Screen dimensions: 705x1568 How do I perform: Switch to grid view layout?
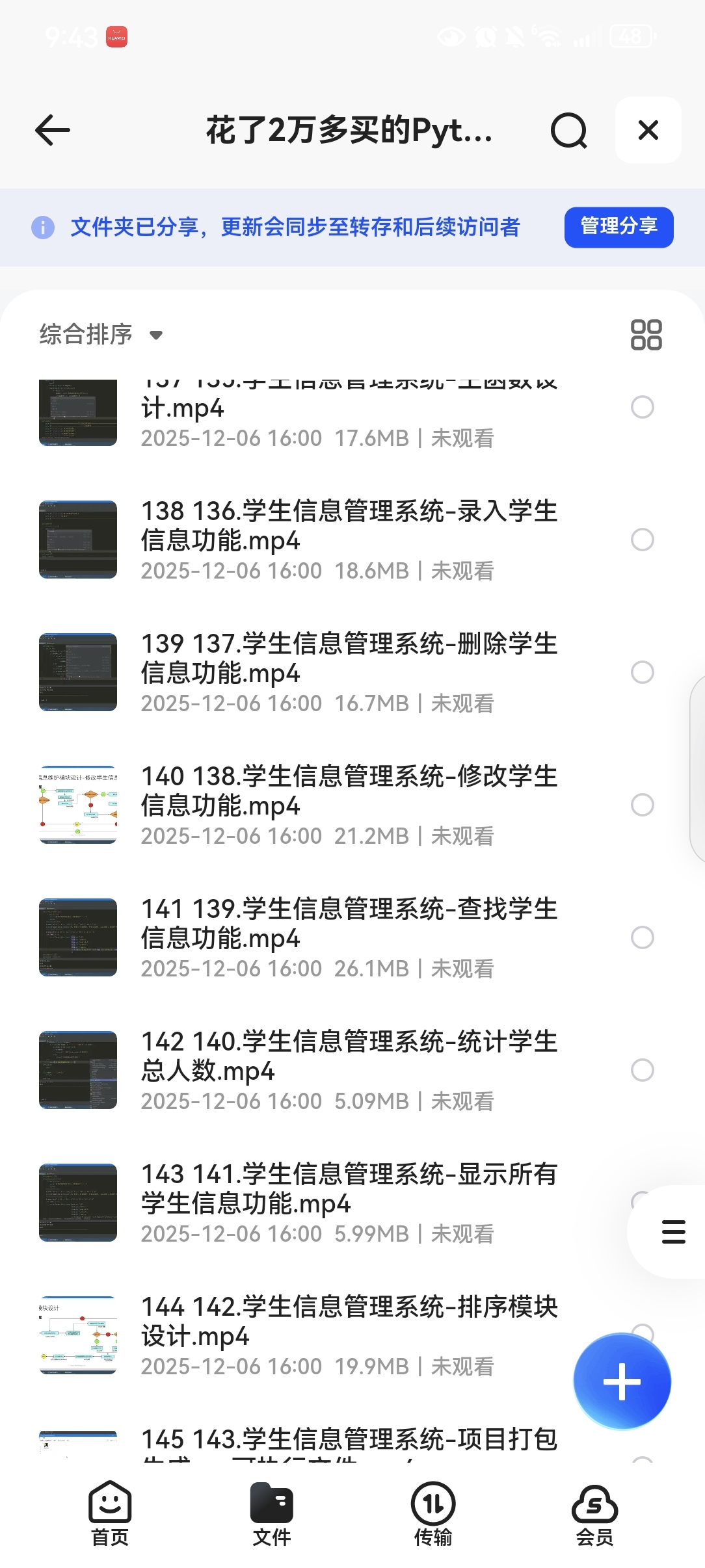click(646, 335)
